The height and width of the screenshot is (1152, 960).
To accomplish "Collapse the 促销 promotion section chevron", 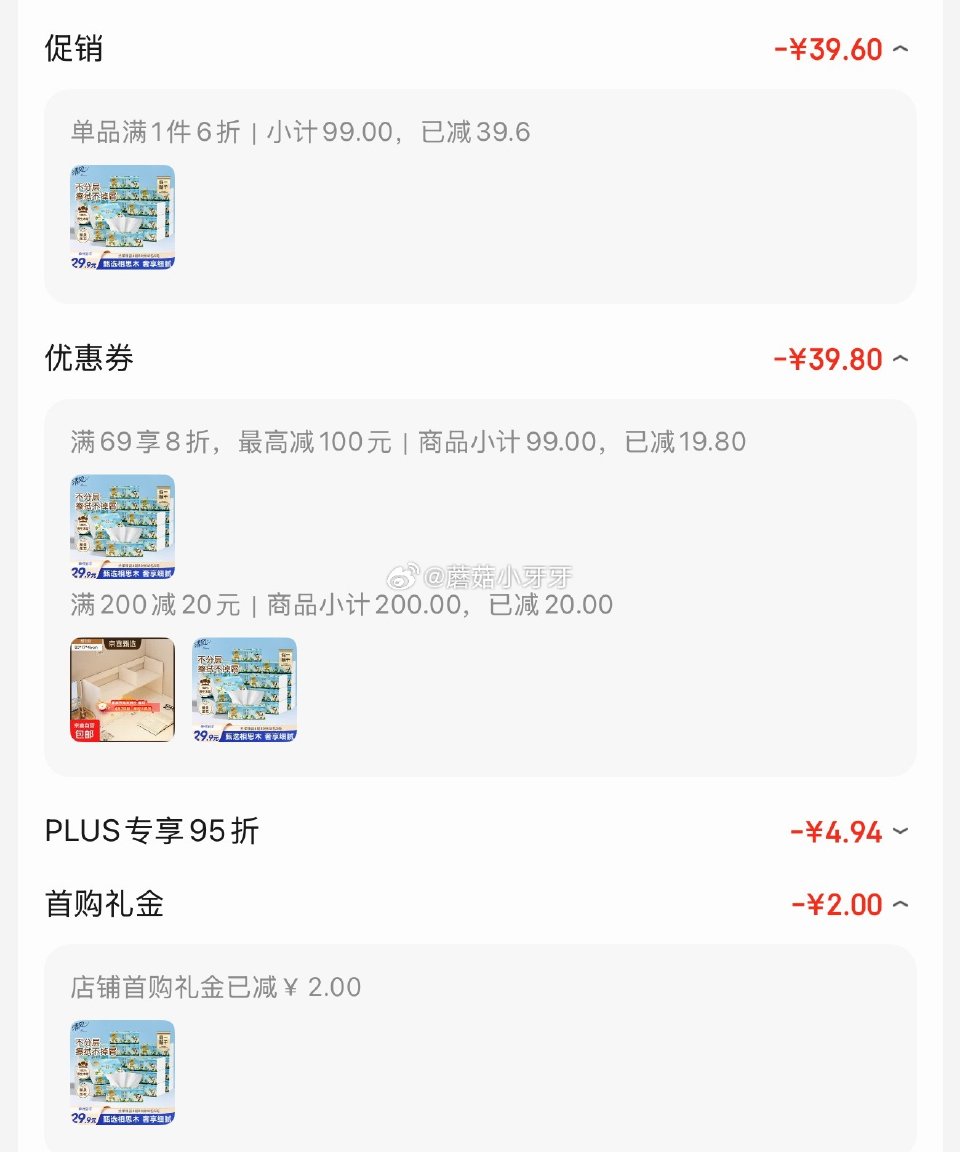I will pyautogui.click(x=901, y=48).
